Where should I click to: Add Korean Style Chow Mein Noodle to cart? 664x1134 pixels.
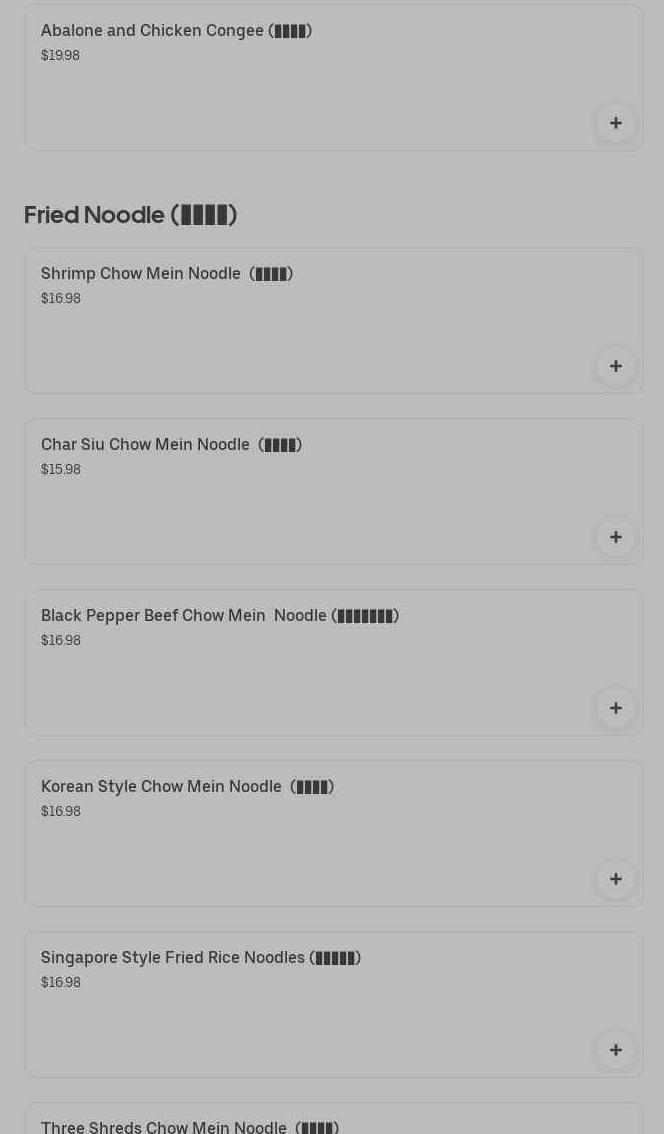click(616, 879)
